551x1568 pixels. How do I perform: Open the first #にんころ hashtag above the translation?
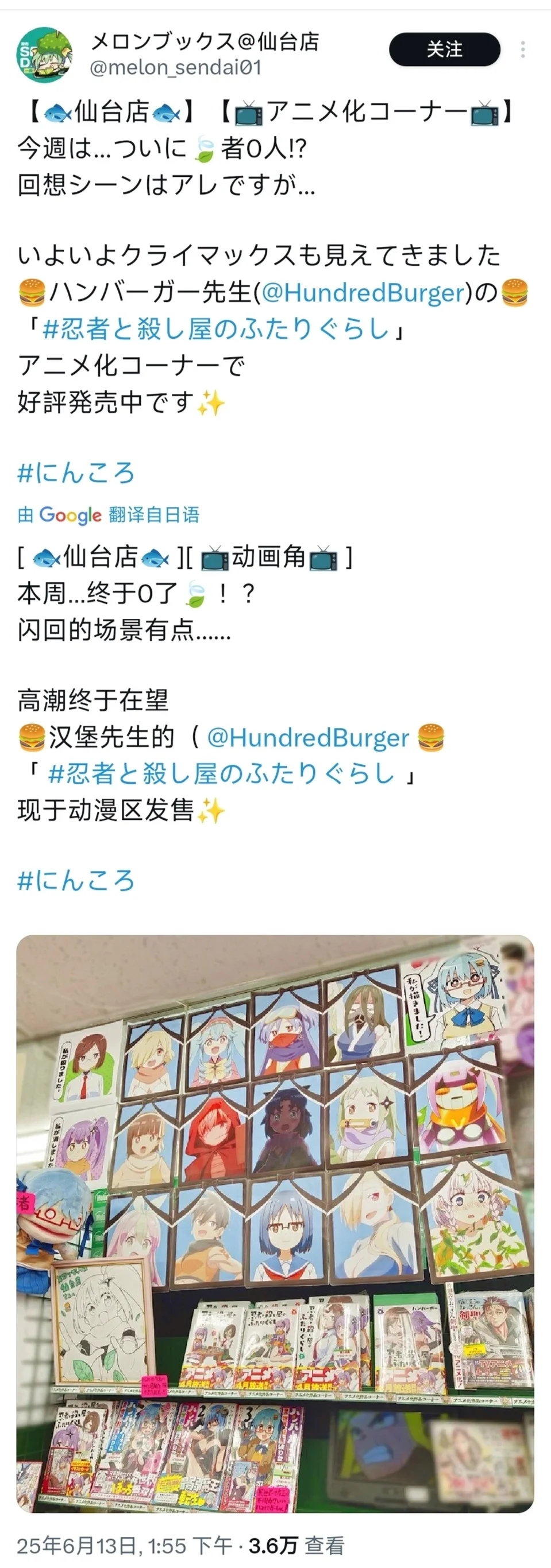tap(76, 473)
